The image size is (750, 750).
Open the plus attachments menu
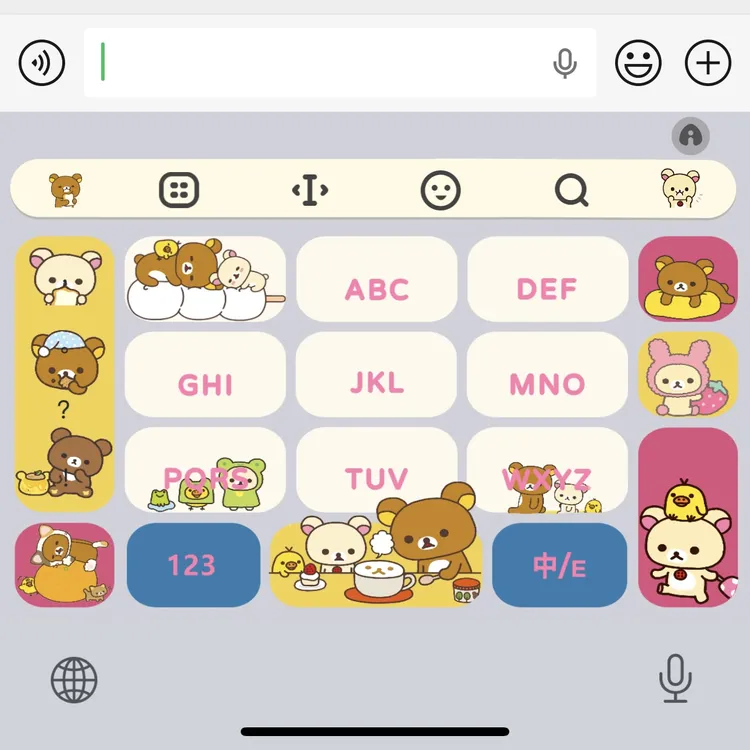[x=708, y=63]
